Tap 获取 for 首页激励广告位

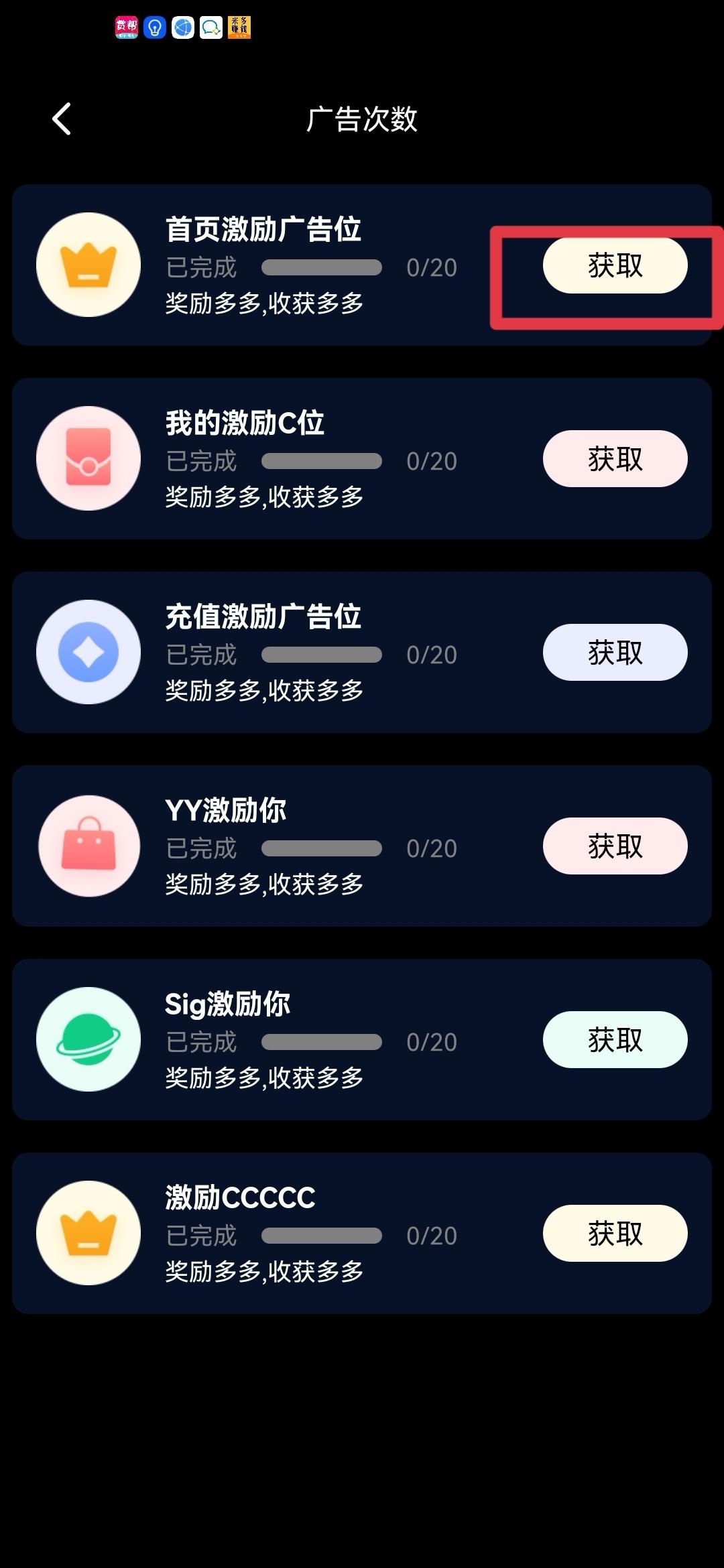click(x=615, y=265)
